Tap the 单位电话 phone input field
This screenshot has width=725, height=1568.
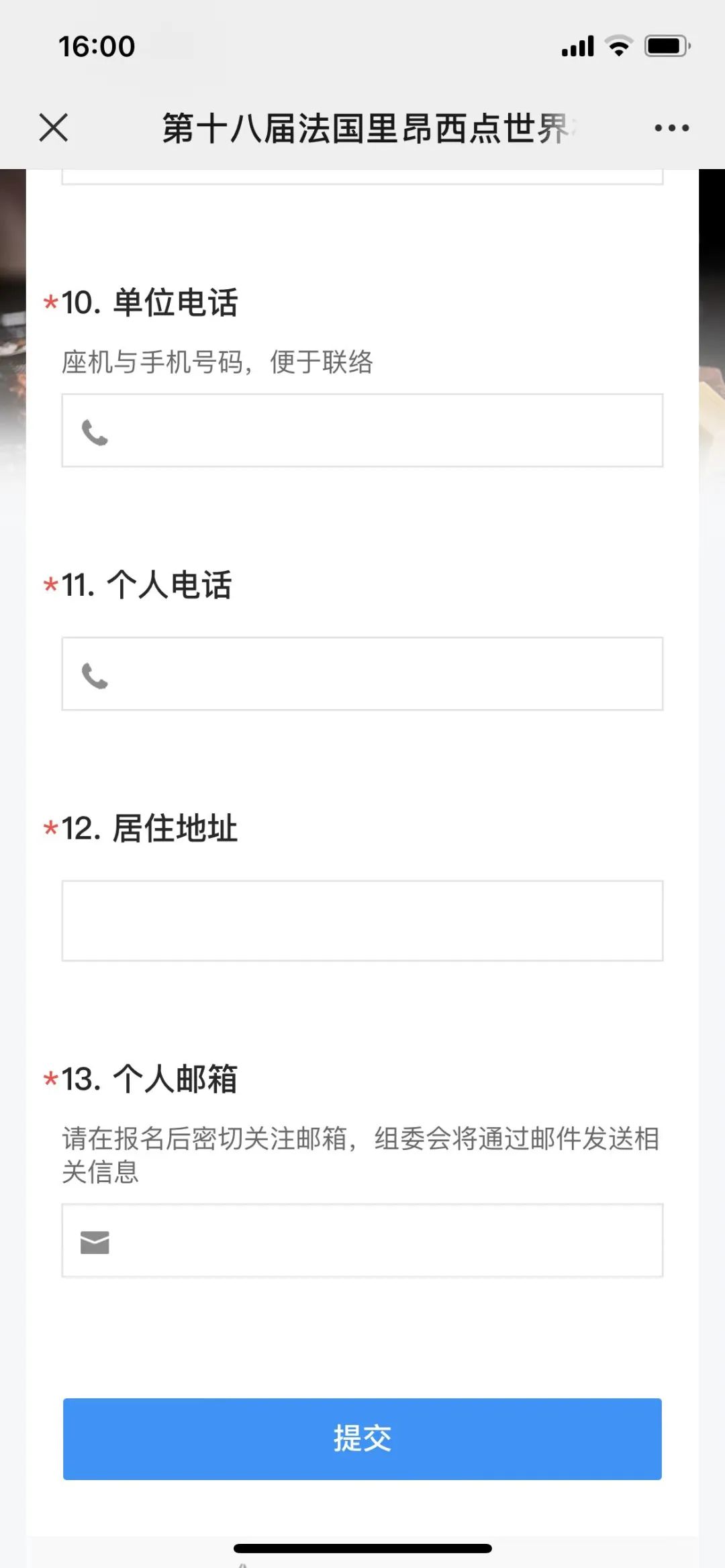click(x=362, y=430)
